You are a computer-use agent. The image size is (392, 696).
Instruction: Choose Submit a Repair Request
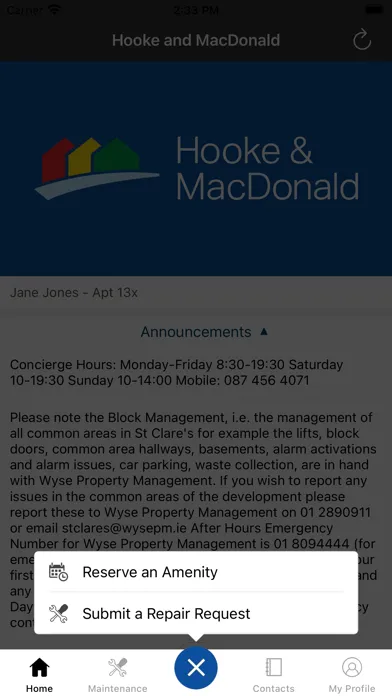(x=196, y=613)
